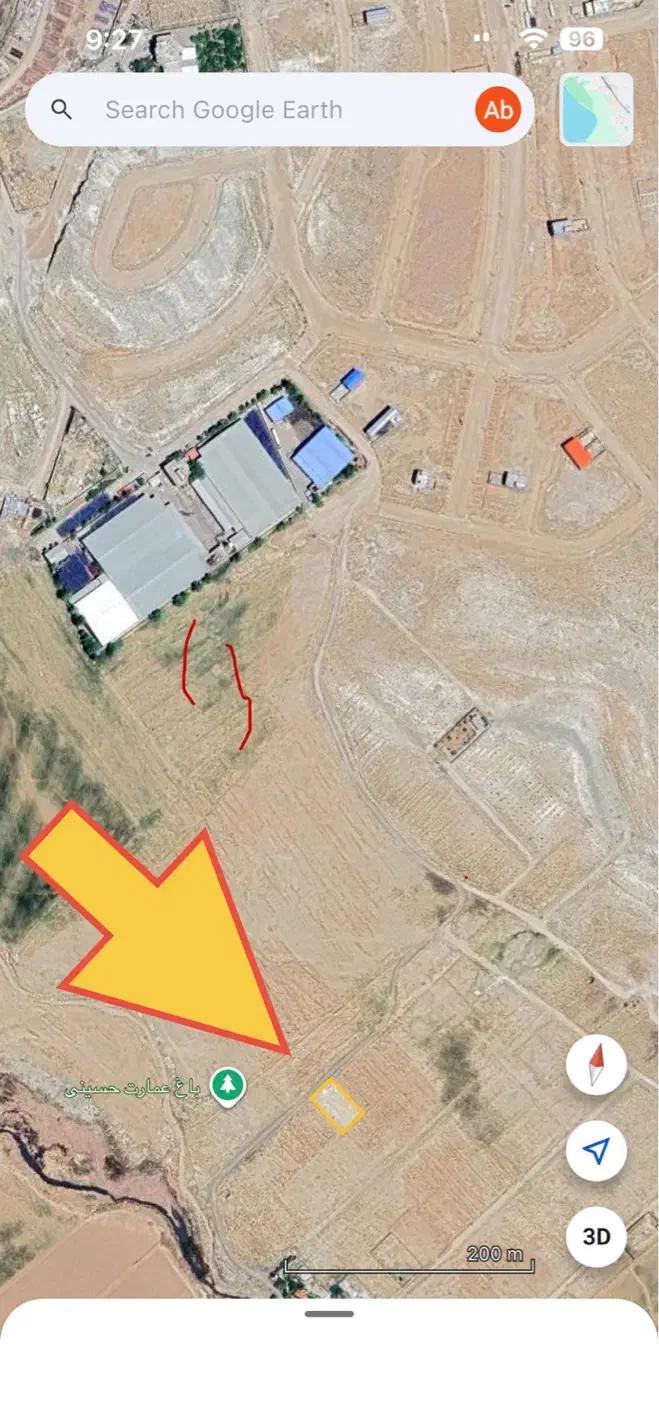Open the map style thumbnail

click(x=596, y=109)
